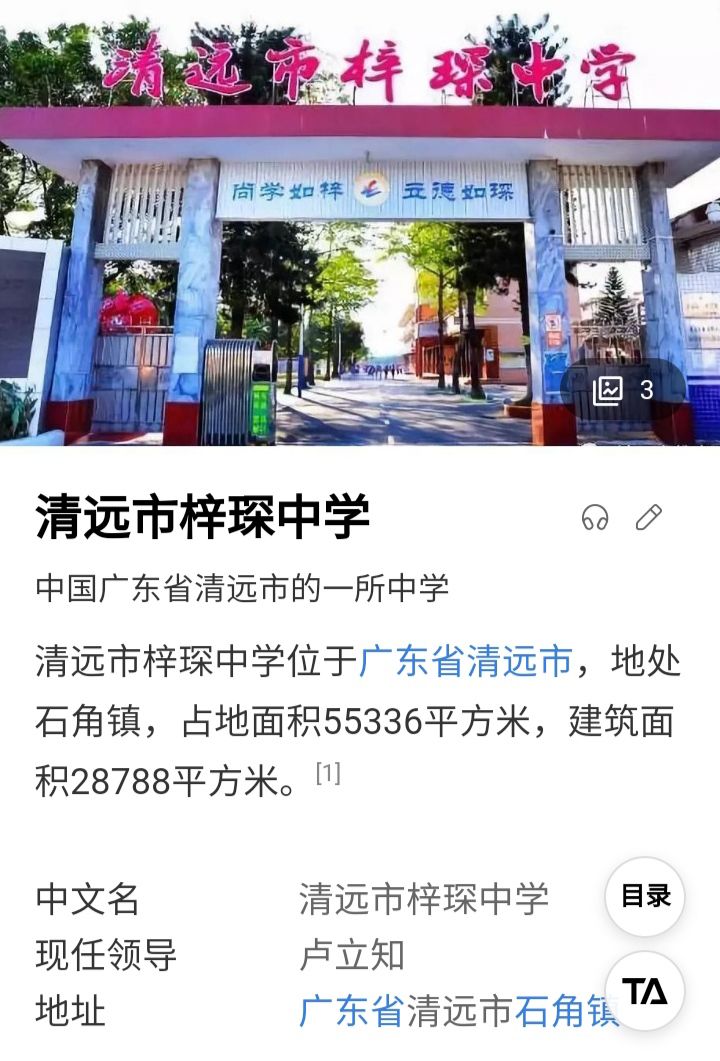Open the 广东省清远市 link in the summary
This screenshot has height=1061, width=720.
465,662
